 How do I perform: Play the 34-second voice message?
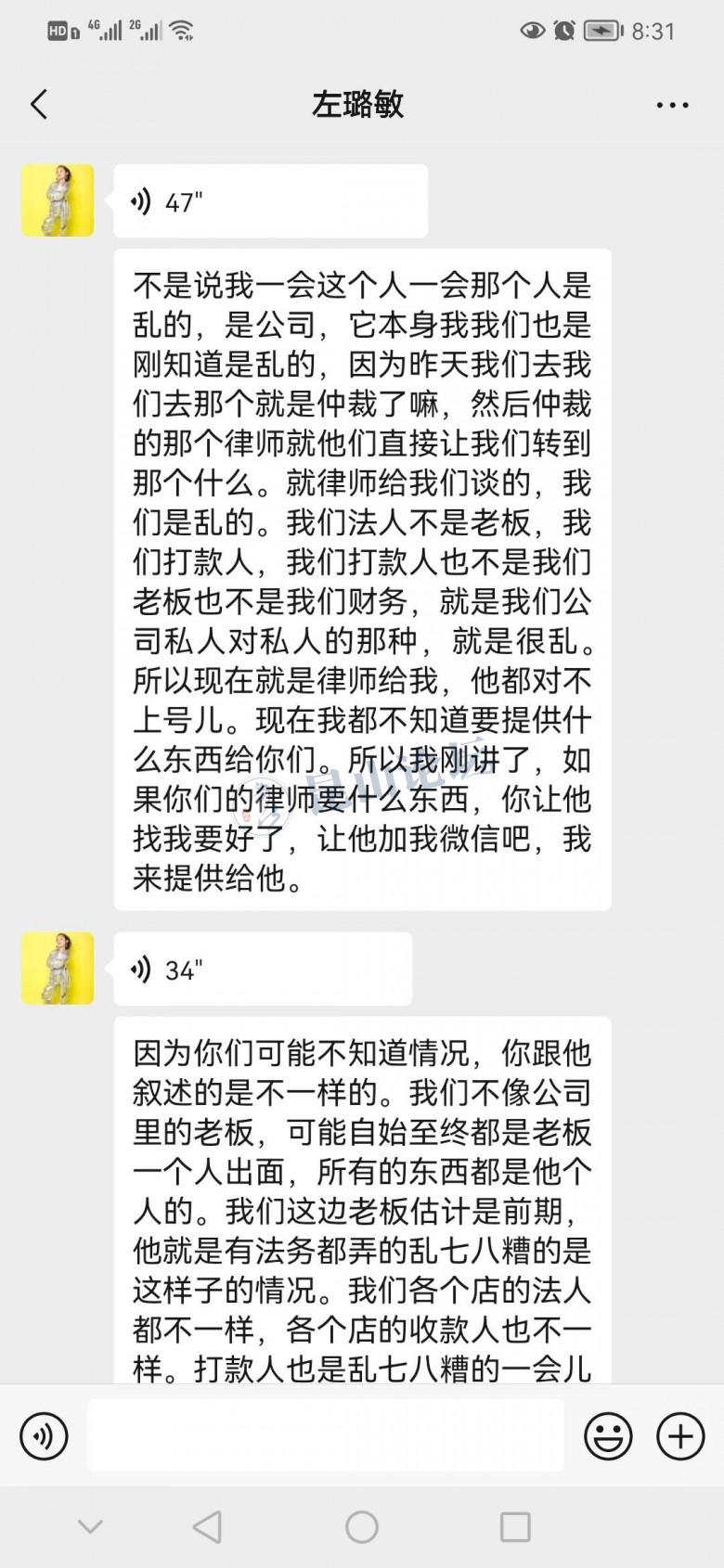click(x=262, y=970)
